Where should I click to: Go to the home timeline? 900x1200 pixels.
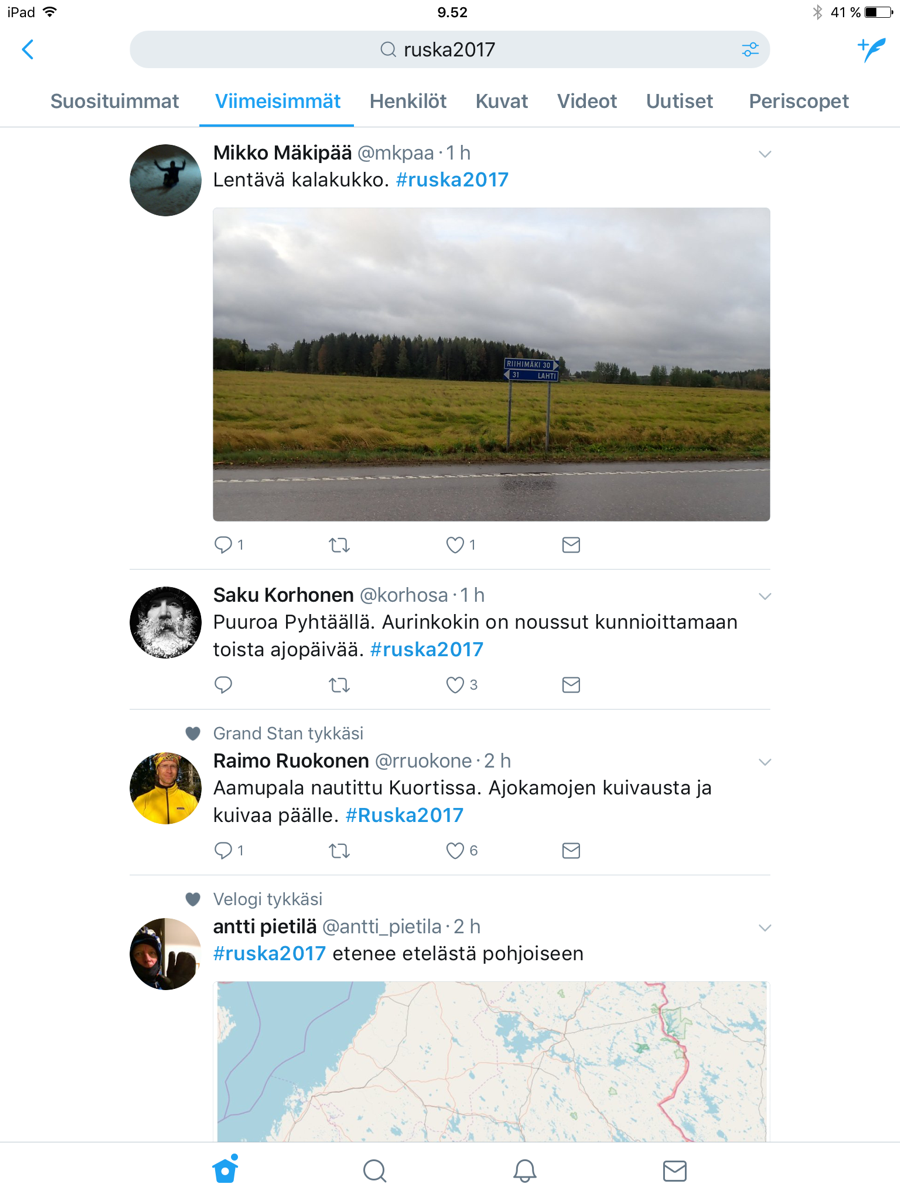tap(225, 1170)
